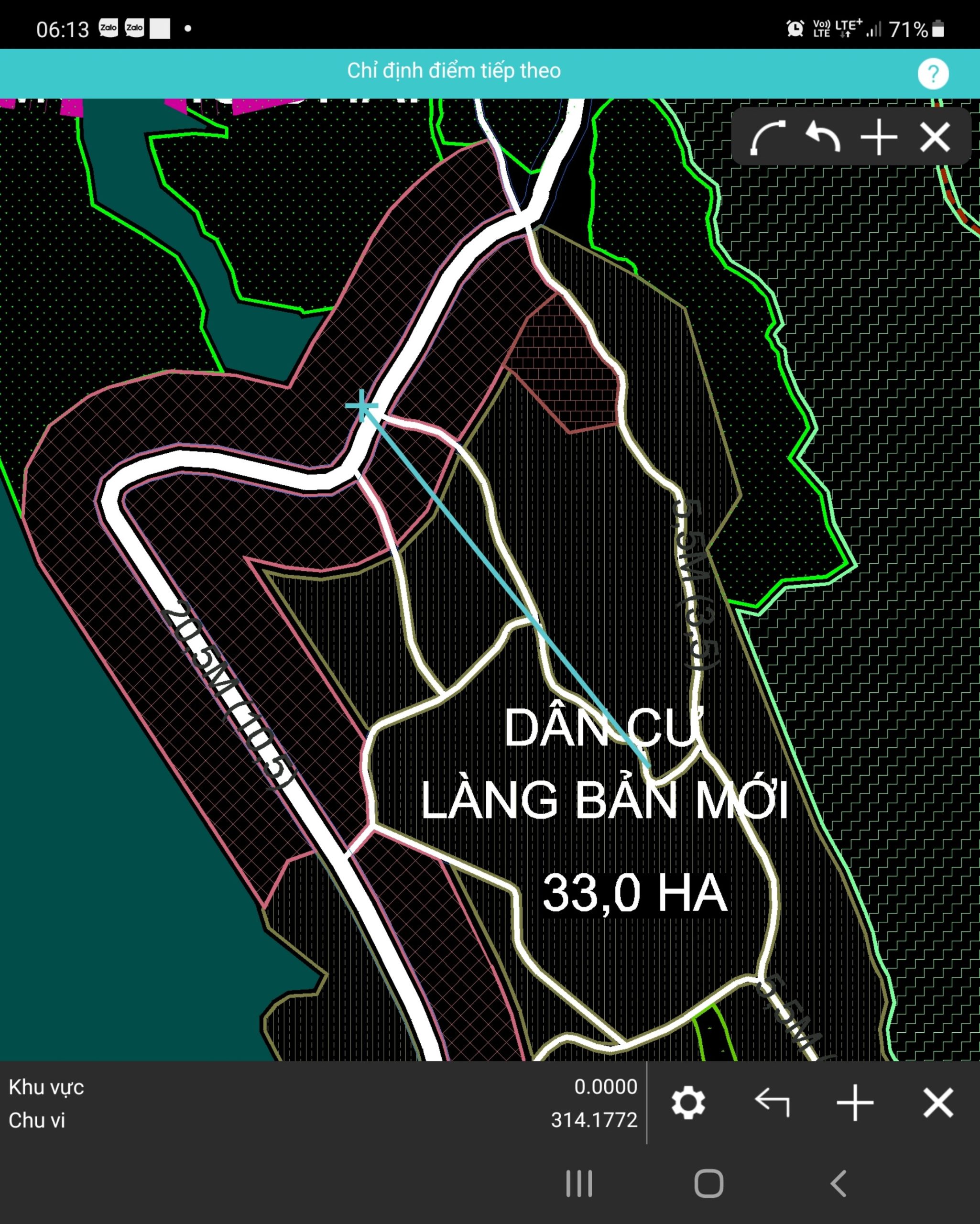Close the floating drawing toolbar
This screenshot has height=1224, width=980.
point(935,137)
